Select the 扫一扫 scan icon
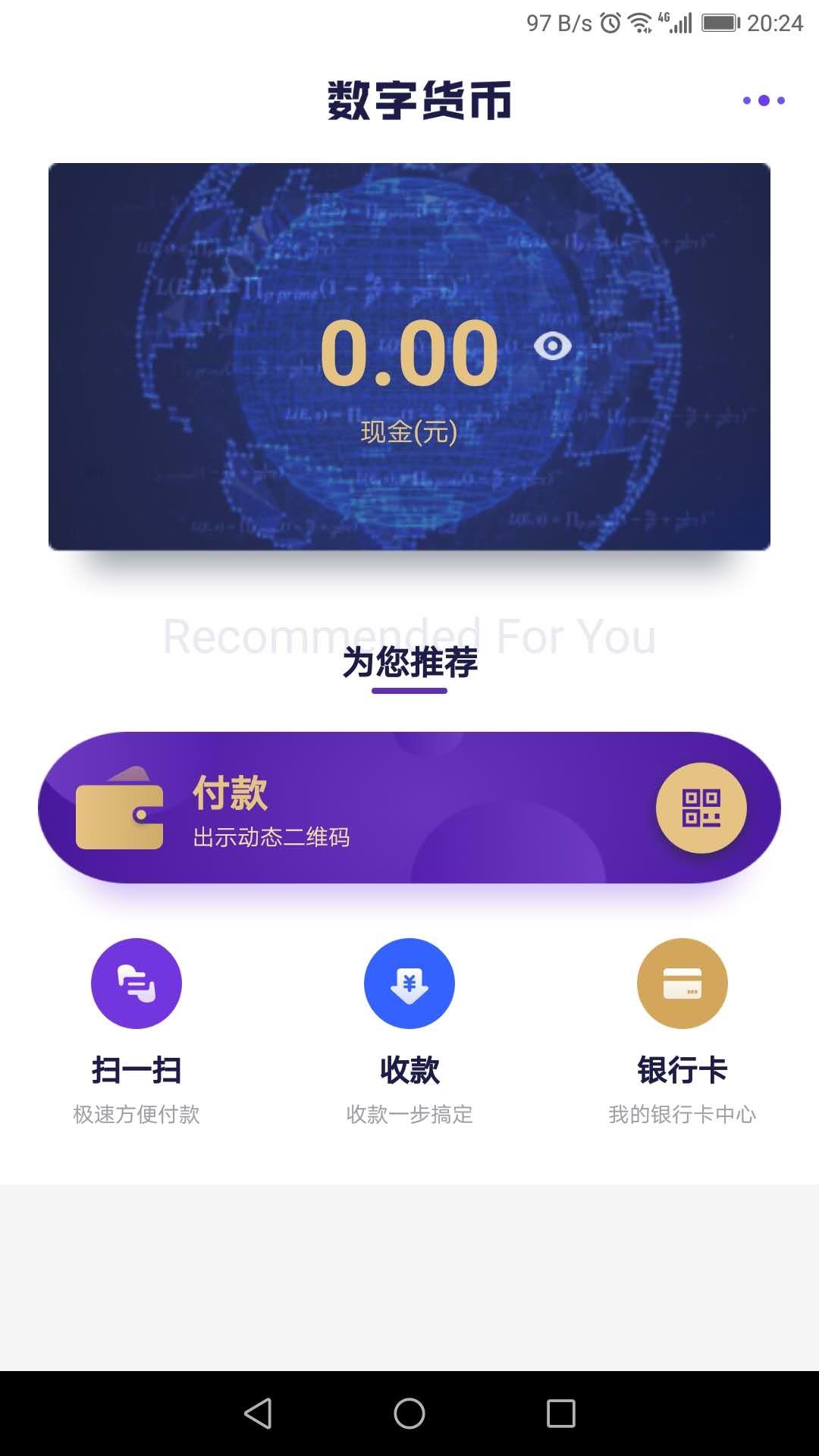Viewport: 819px width, 1456px height. tap(136, 983)
